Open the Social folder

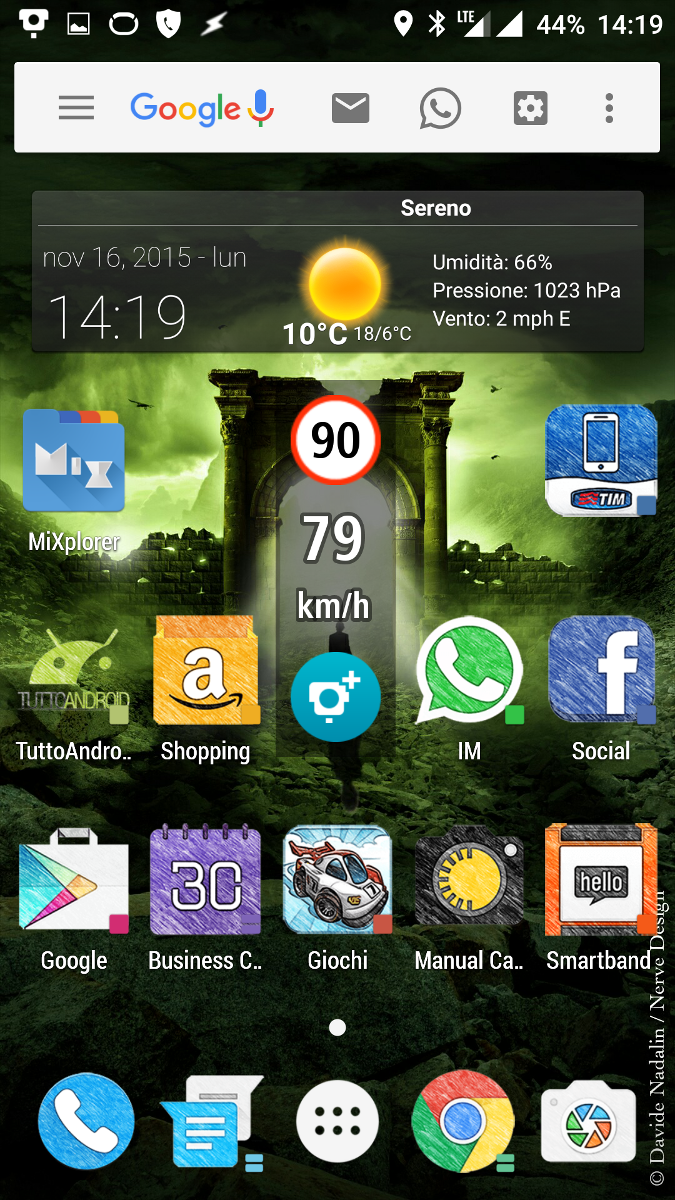tap(601, 690)
